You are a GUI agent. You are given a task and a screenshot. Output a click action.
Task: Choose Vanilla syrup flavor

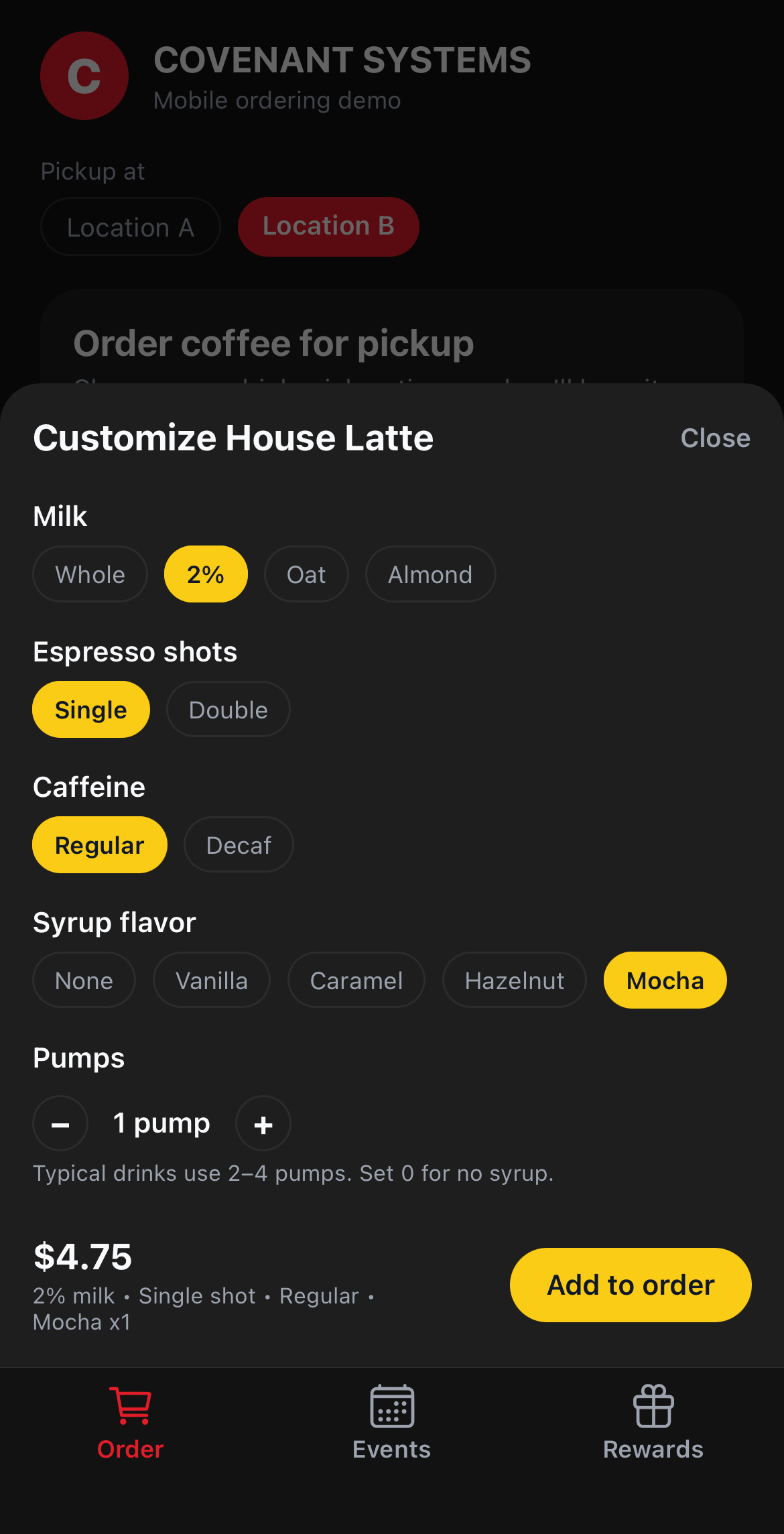[212, 980]
